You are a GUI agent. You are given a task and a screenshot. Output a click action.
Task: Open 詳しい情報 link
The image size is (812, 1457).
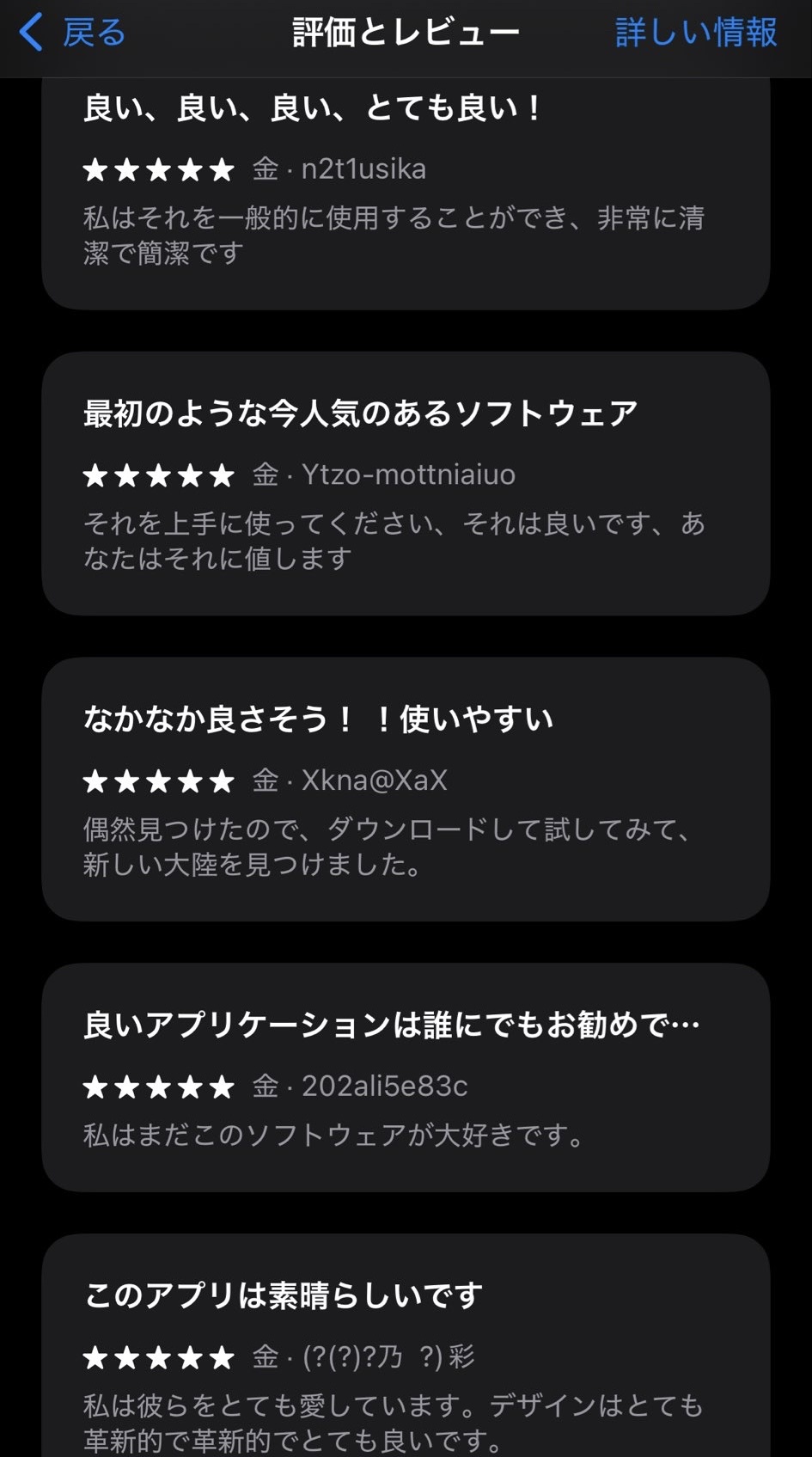click(695, 34)
